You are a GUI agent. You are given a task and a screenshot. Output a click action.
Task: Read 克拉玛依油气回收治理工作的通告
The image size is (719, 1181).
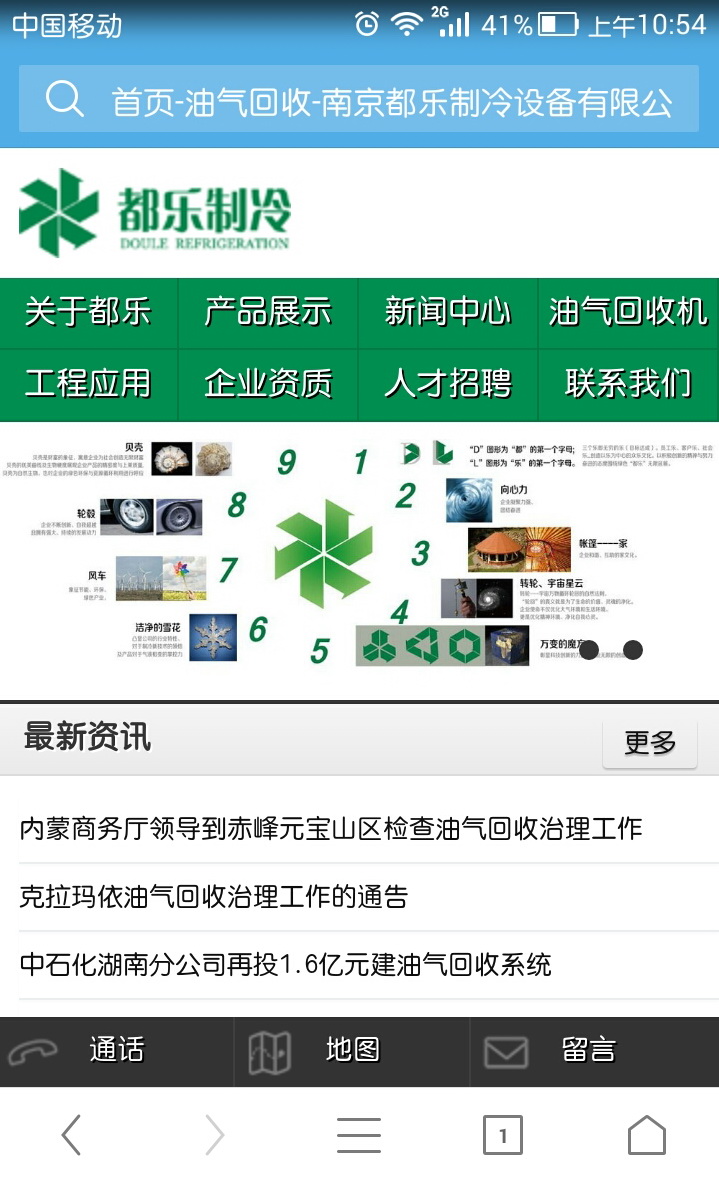click(x=214, y=897)
